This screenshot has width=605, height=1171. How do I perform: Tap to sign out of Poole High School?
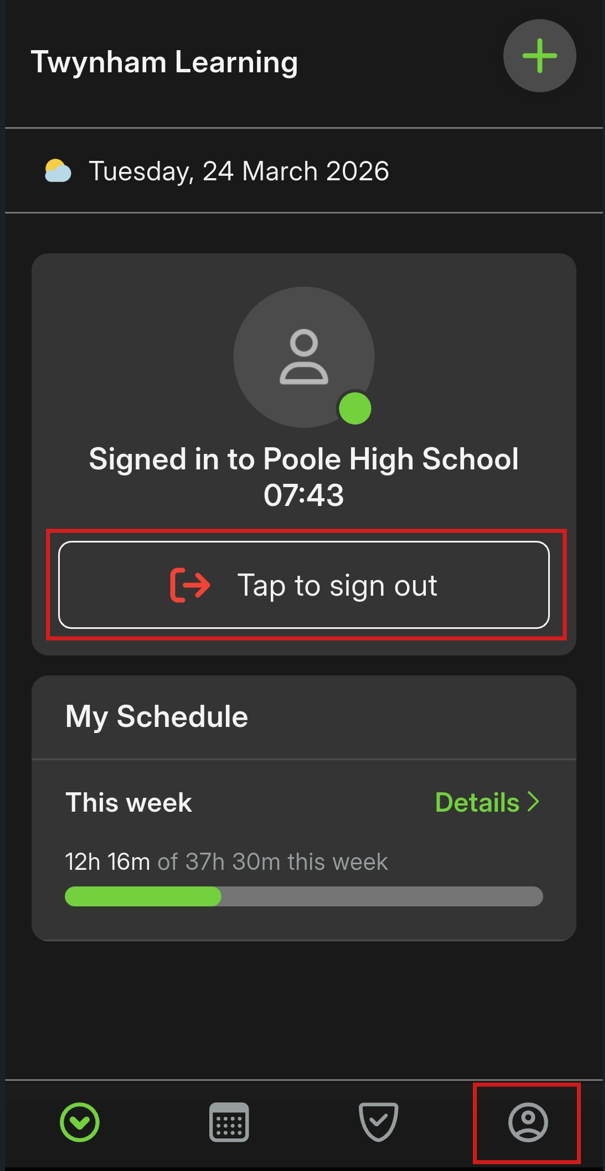click(304, 585)
